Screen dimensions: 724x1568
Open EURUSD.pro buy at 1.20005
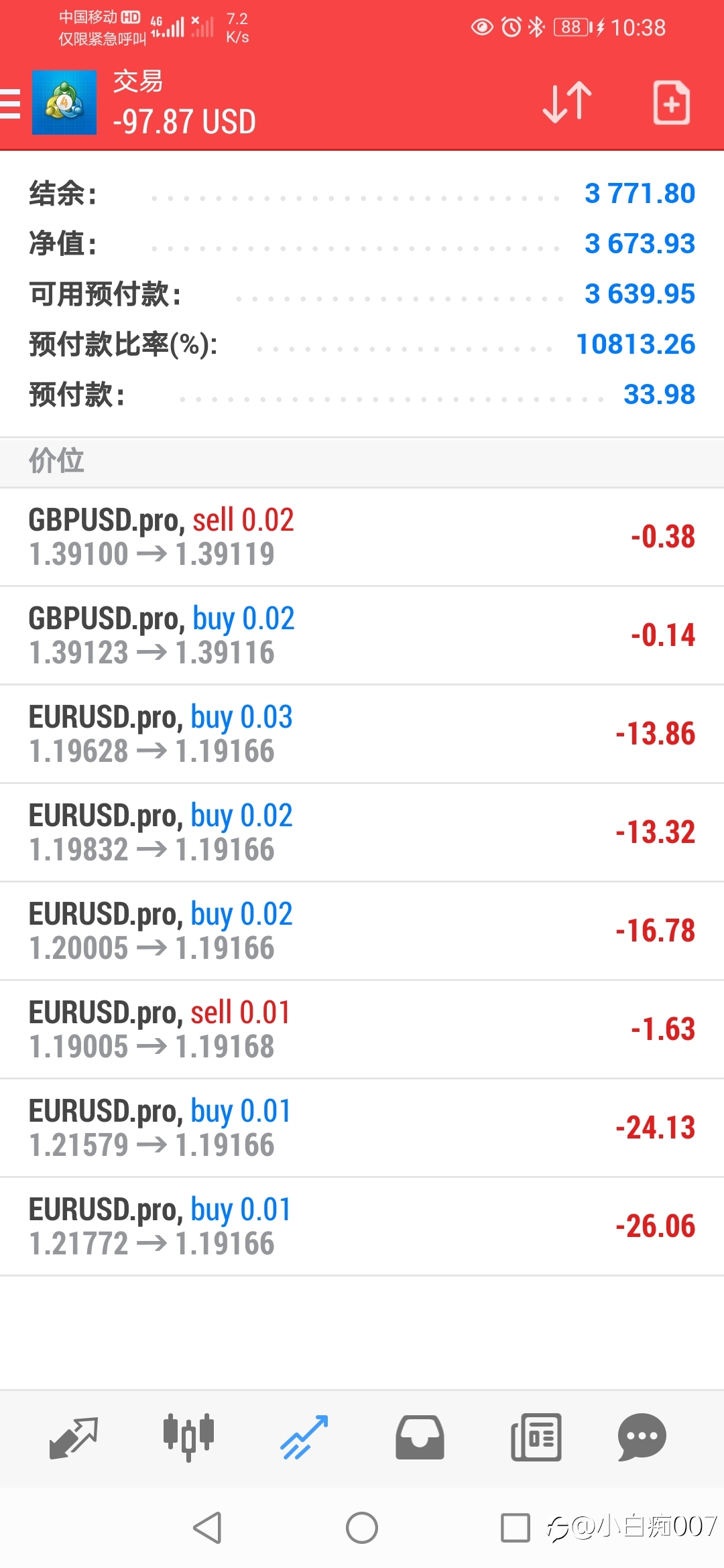(x=362, y=931)
